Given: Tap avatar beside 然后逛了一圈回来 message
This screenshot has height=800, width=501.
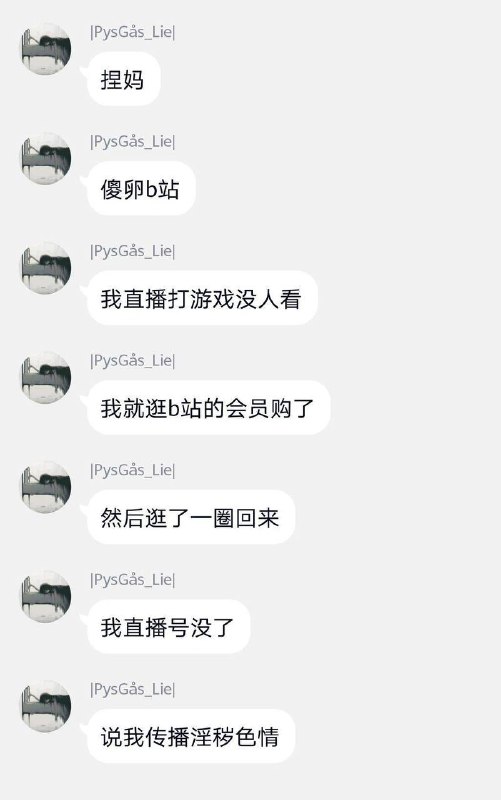Looking at the screenshot, I should click(45, 488).
